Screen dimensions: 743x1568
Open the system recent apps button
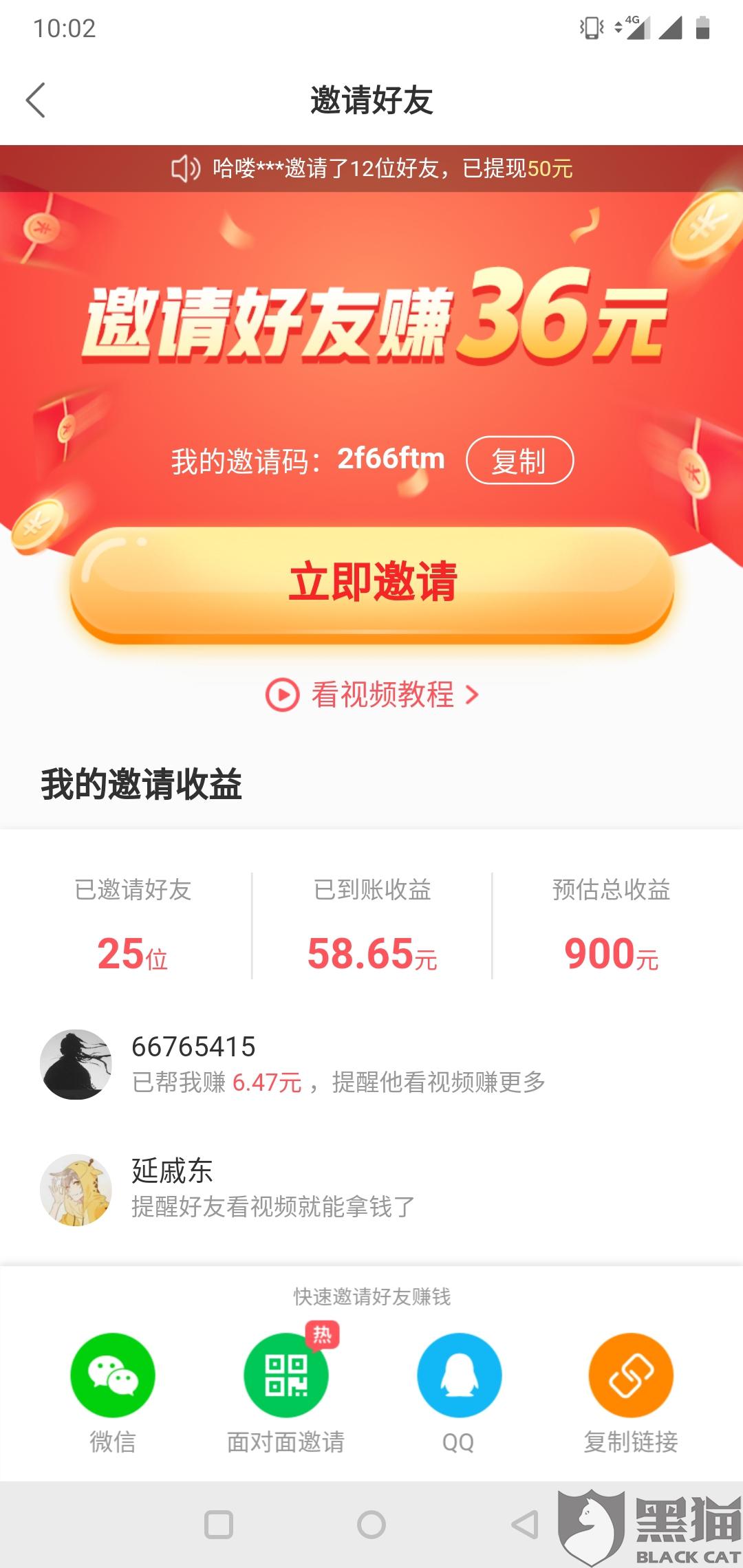click(x=219, y=1525)
